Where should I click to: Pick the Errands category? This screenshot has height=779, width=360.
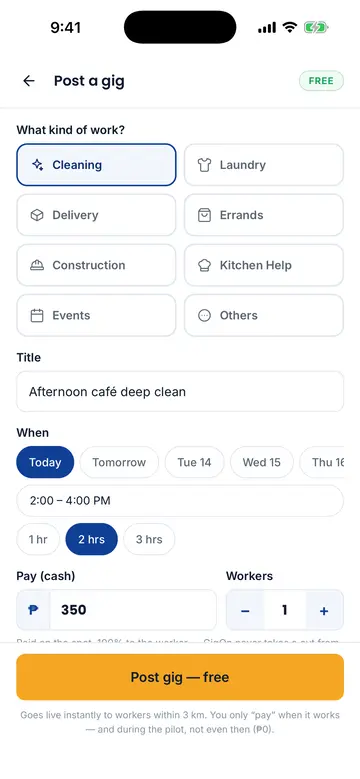(x=264, y=215)
